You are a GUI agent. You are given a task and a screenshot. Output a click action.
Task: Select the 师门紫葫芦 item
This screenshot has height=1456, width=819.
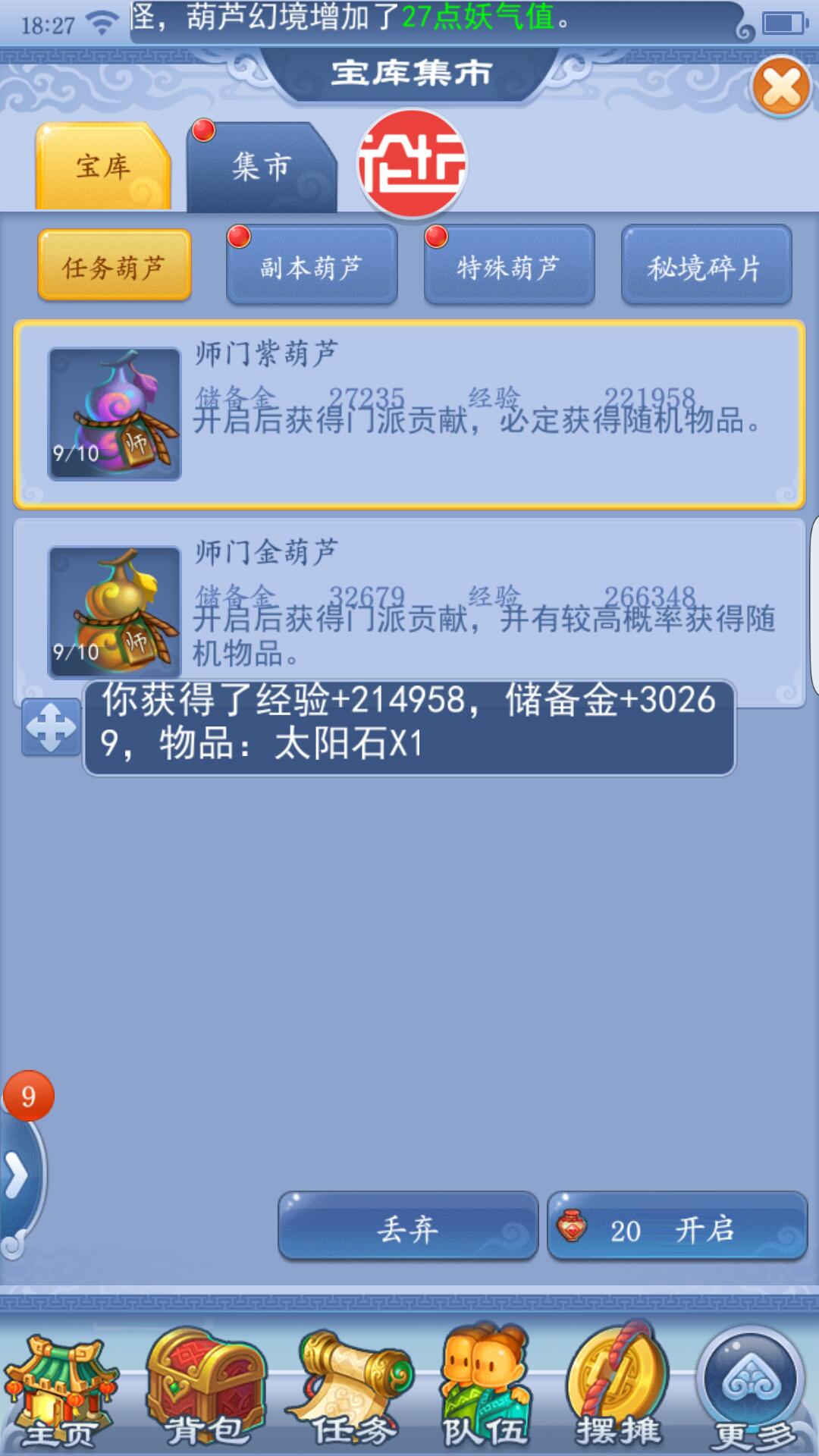(409, 415)
